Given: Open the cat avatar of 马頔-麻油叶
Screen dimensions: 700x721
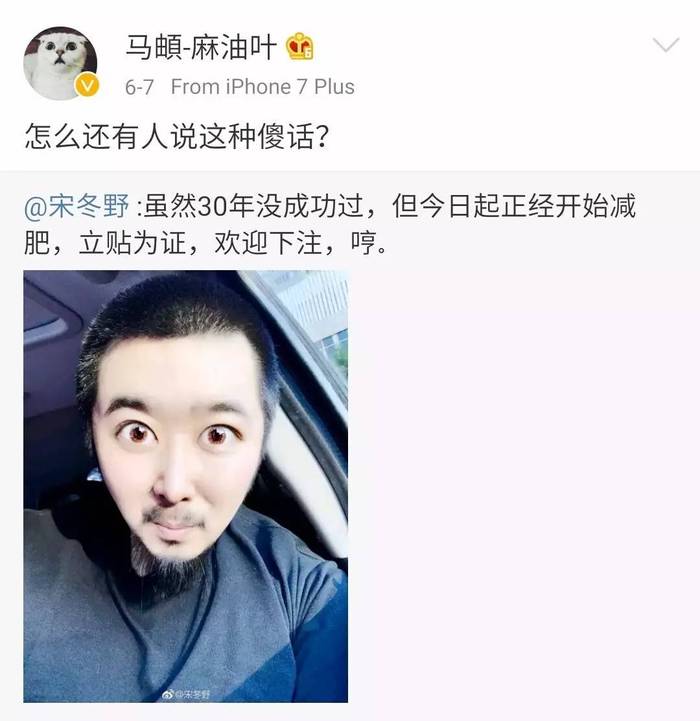Looking at the screenshot, I should tap(60, 62).
